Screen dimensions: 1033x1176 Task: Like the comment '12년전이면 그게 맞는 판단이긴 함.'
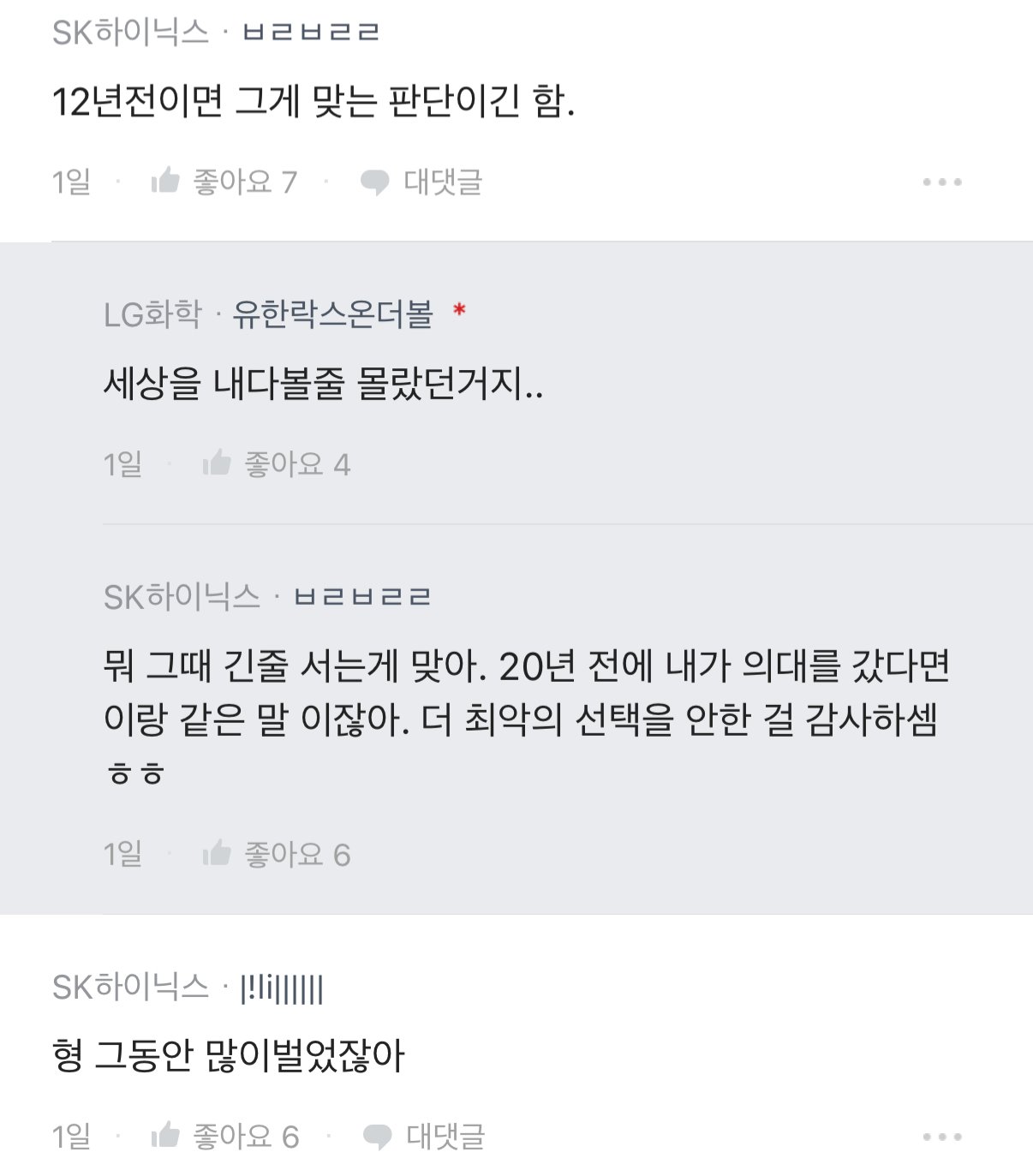click(223, 182)
